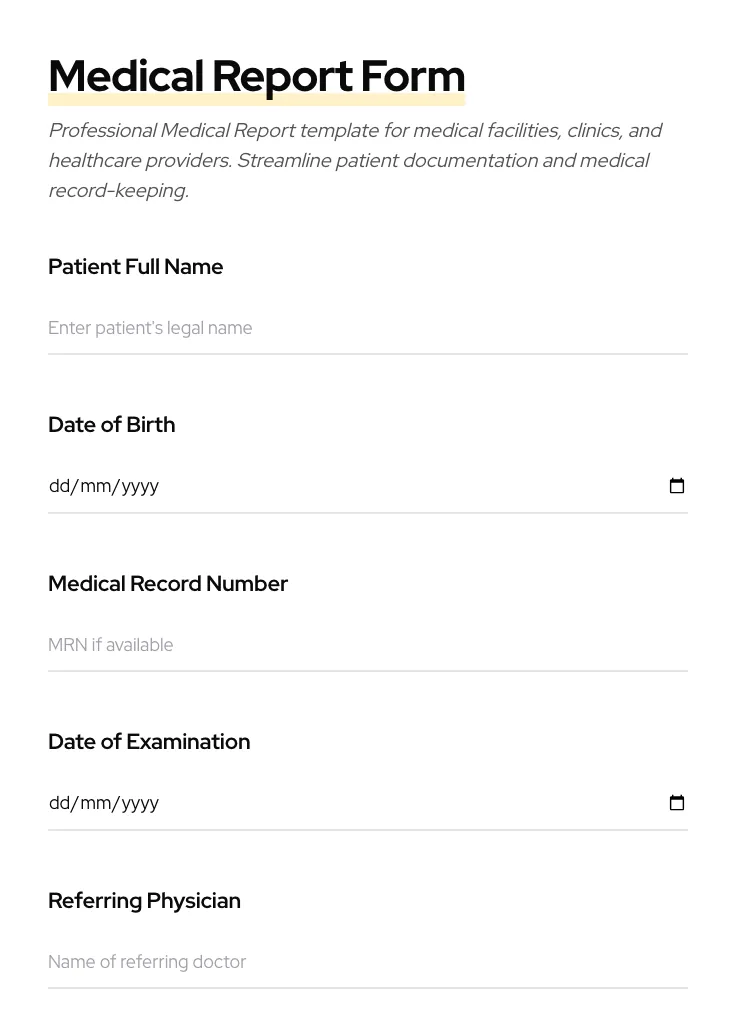Screen dimensions: 736x1024
Task: Click the Patient Full Name label
Action: [x=135, y=267]
